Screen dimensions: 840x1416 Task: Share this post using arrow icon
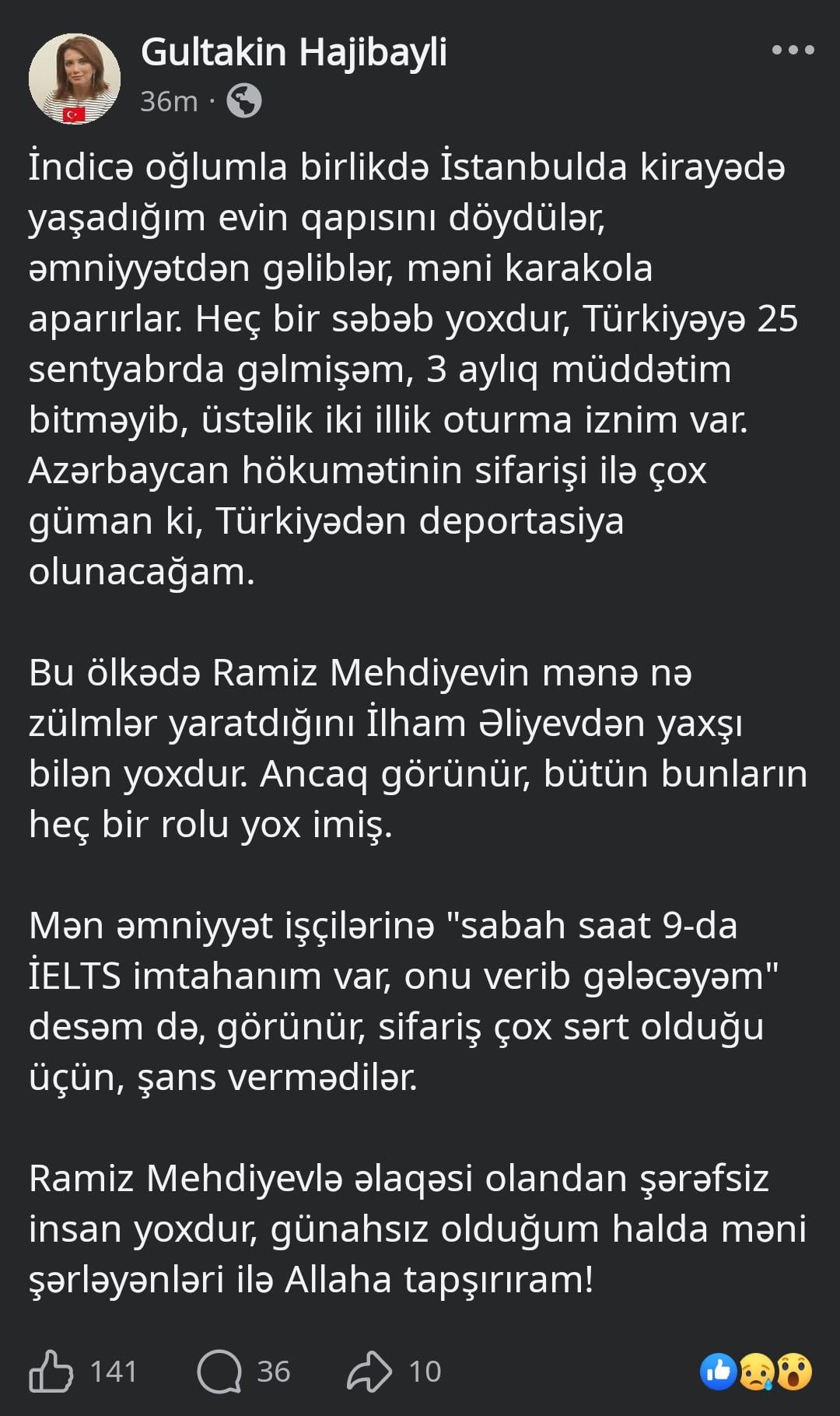(369, 1371)
